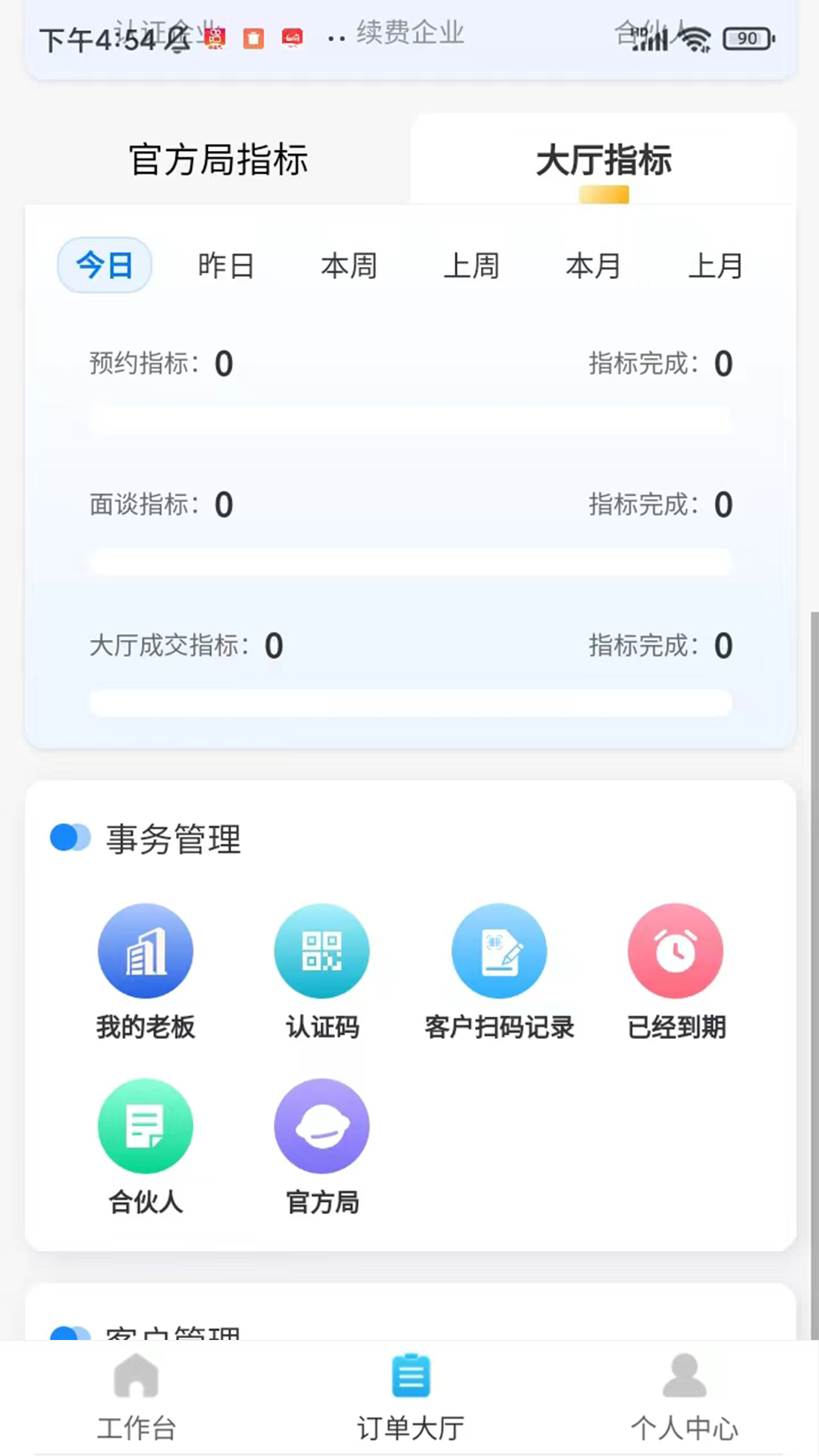Viewport: 819px width, 1456px height.
Task: Switch to the 大厅指标 tab
Action: [x=603, y=160]
